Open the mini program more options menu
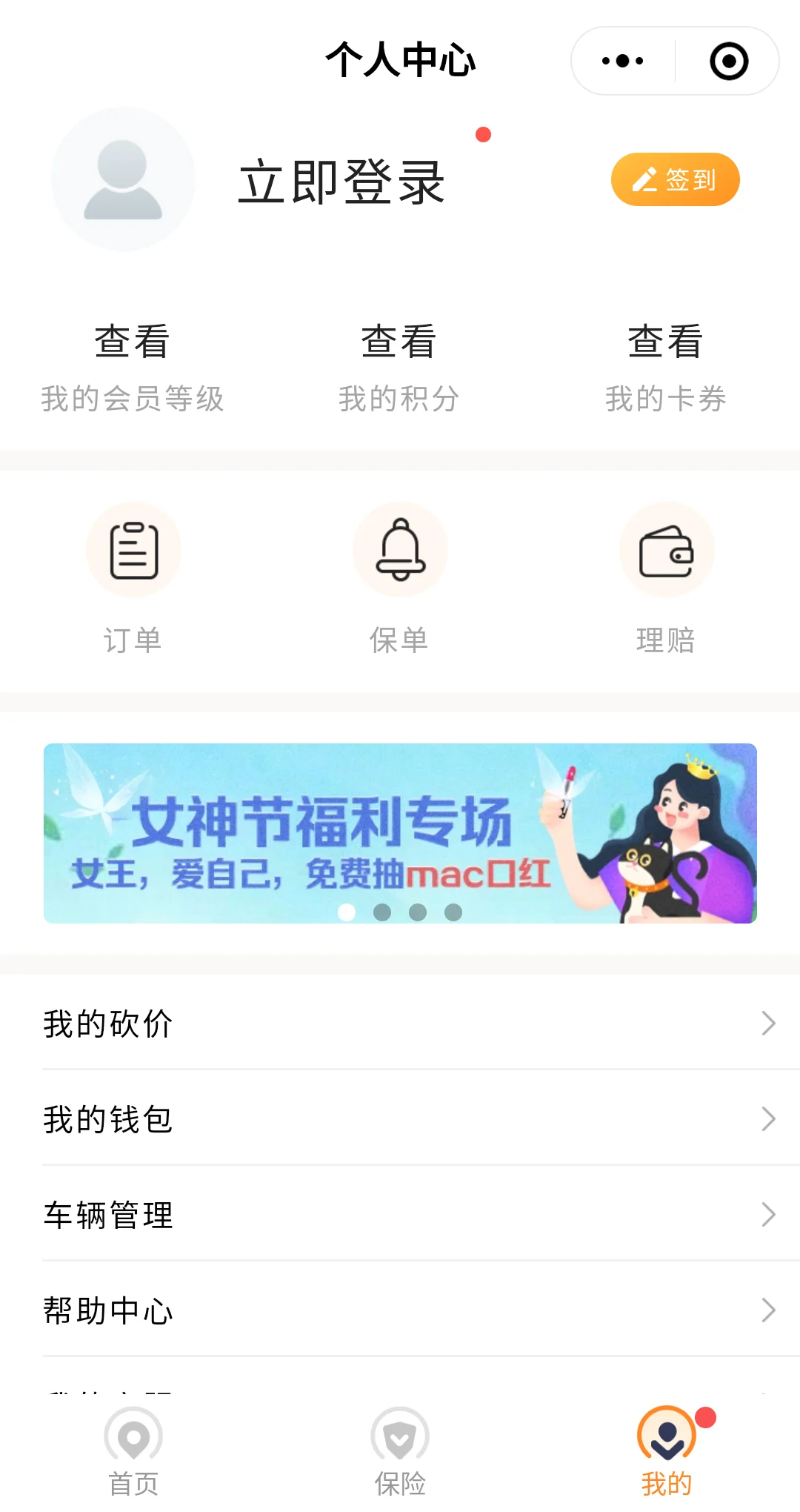800x1512 pixels. coord(622,61)
